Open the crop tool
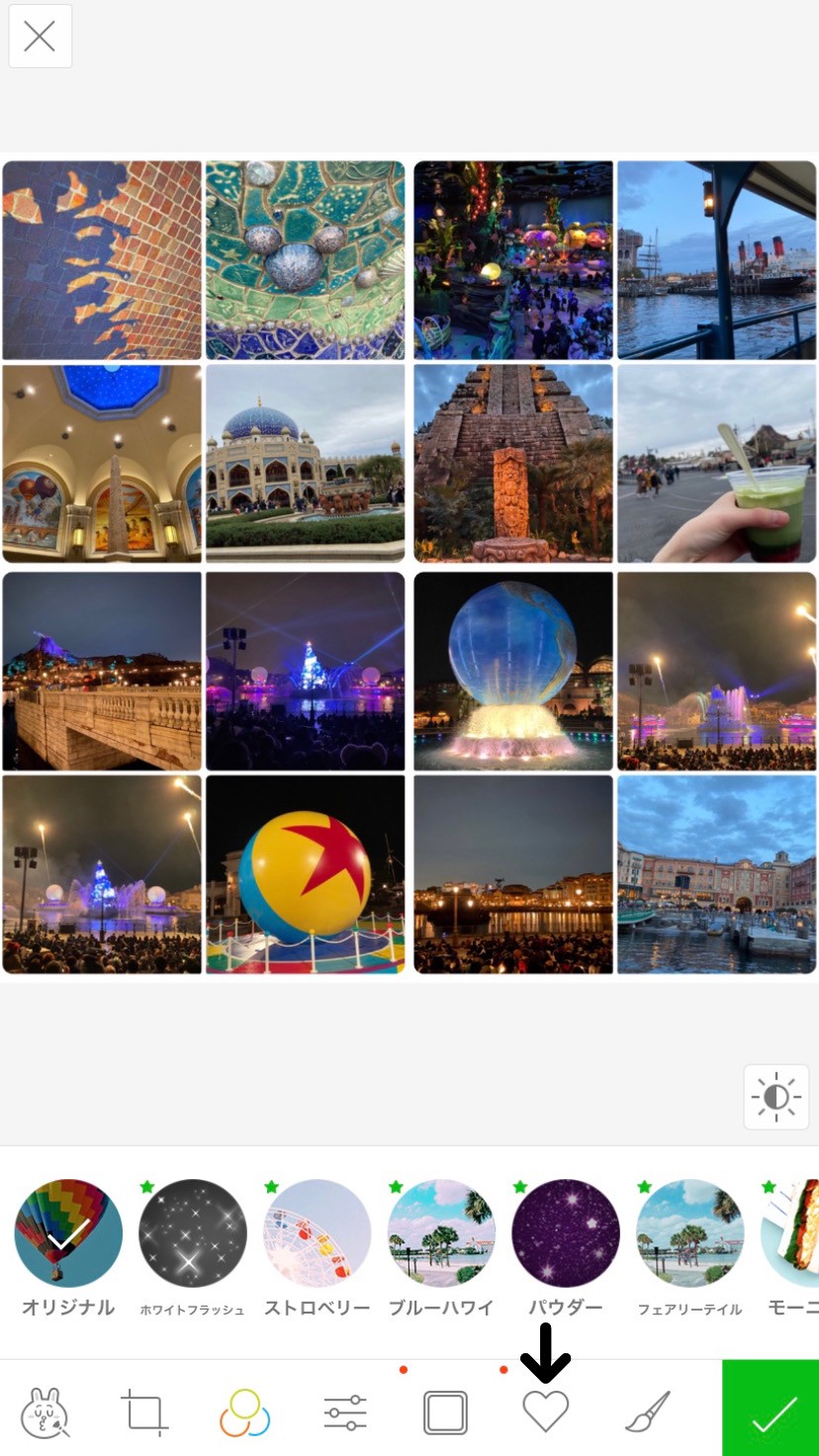This screenshot has height=1456, width=819. (144, 1411)
